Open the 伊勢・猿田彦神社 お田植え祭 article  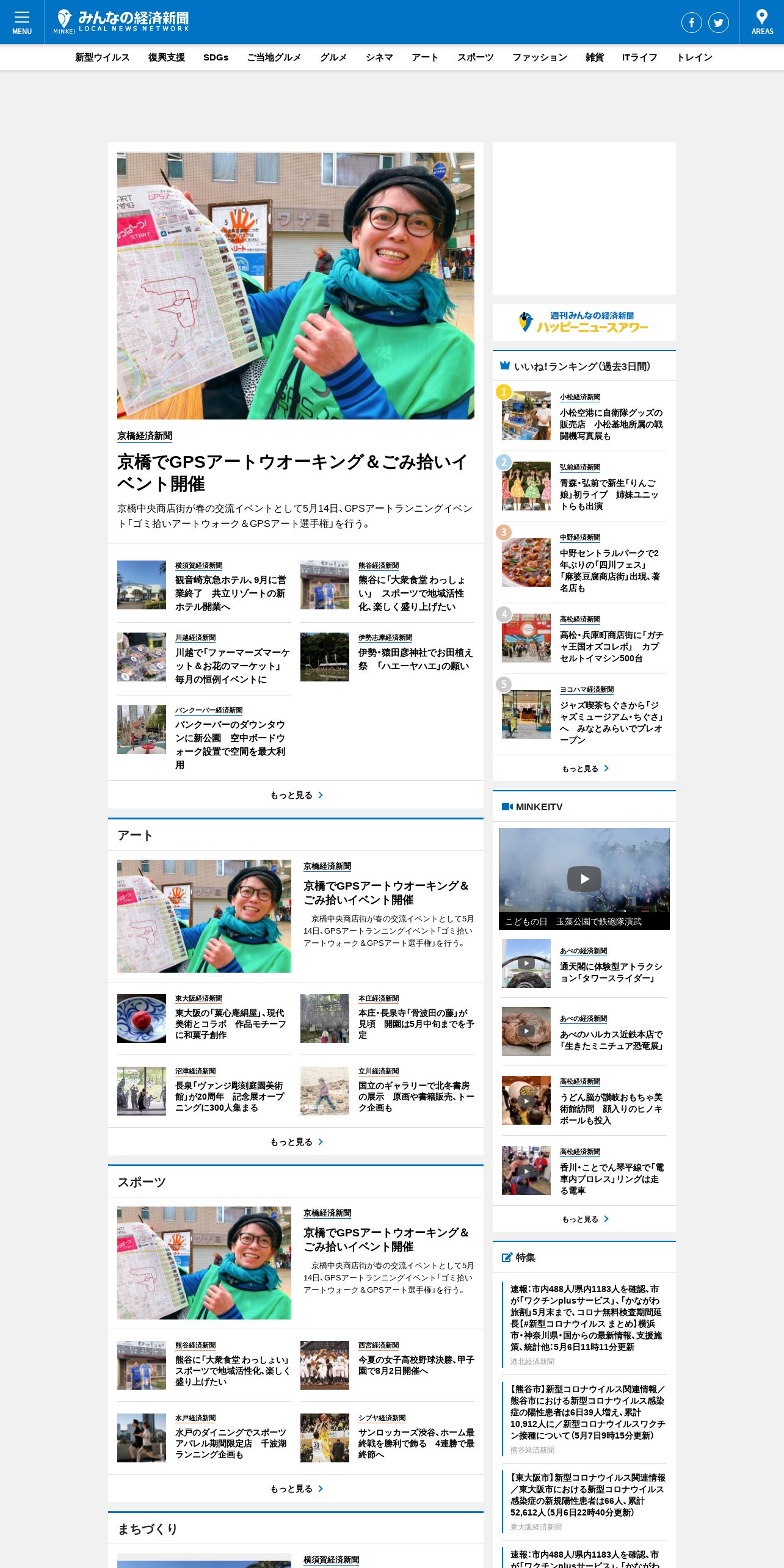pyautogui.click(x=416, y=659)
